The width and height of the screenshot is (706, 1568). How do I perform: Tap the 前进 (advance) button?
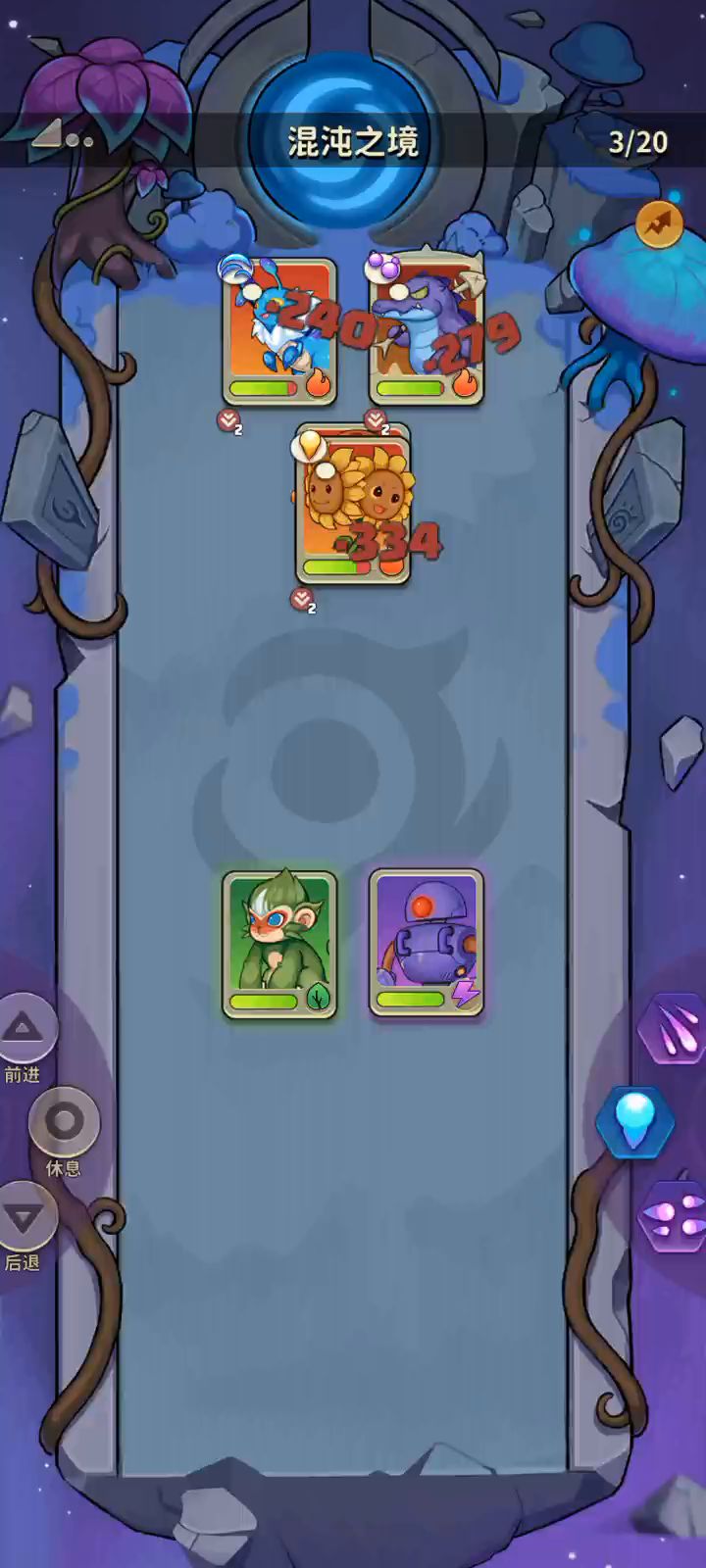[24, 1029]
